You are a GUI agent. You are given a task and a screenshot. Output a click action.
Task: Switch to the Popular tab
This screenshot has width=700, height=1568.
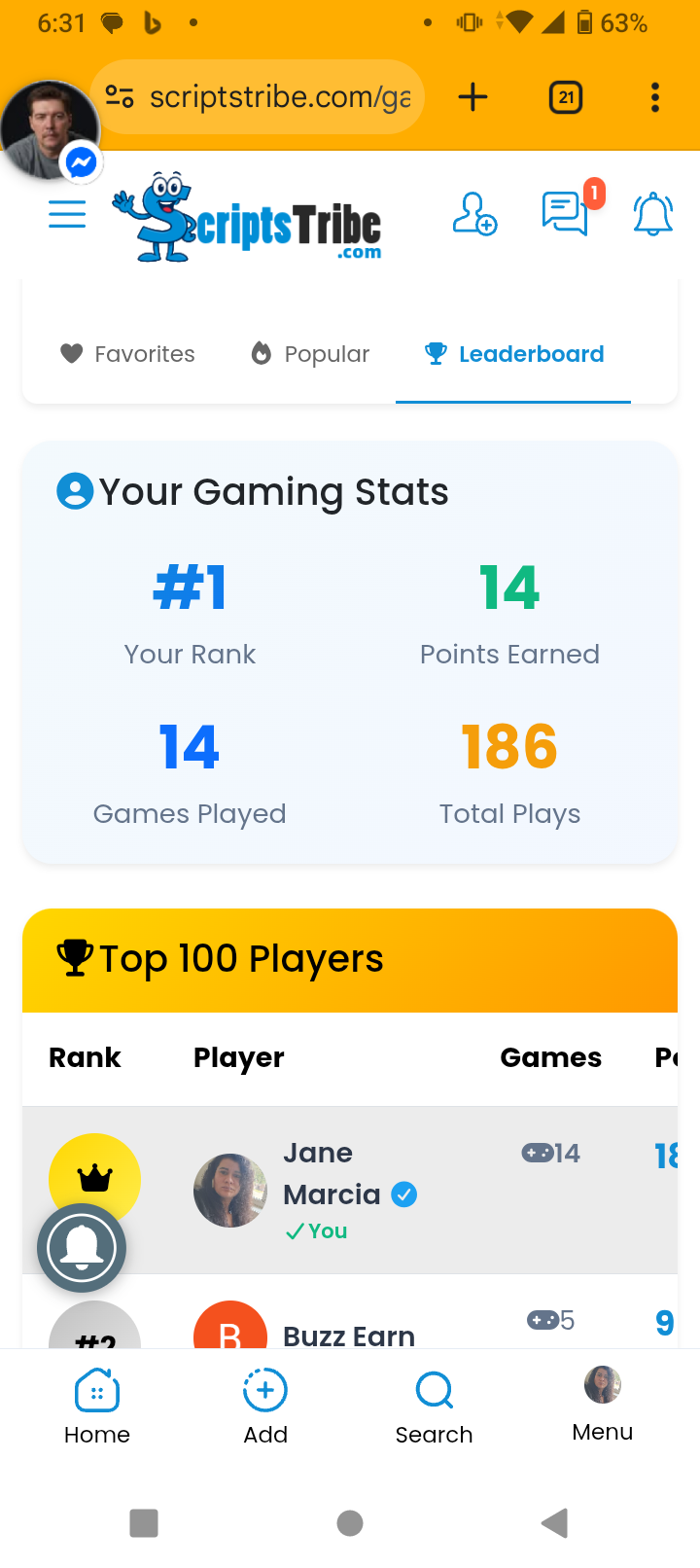[x=310, y=354]
